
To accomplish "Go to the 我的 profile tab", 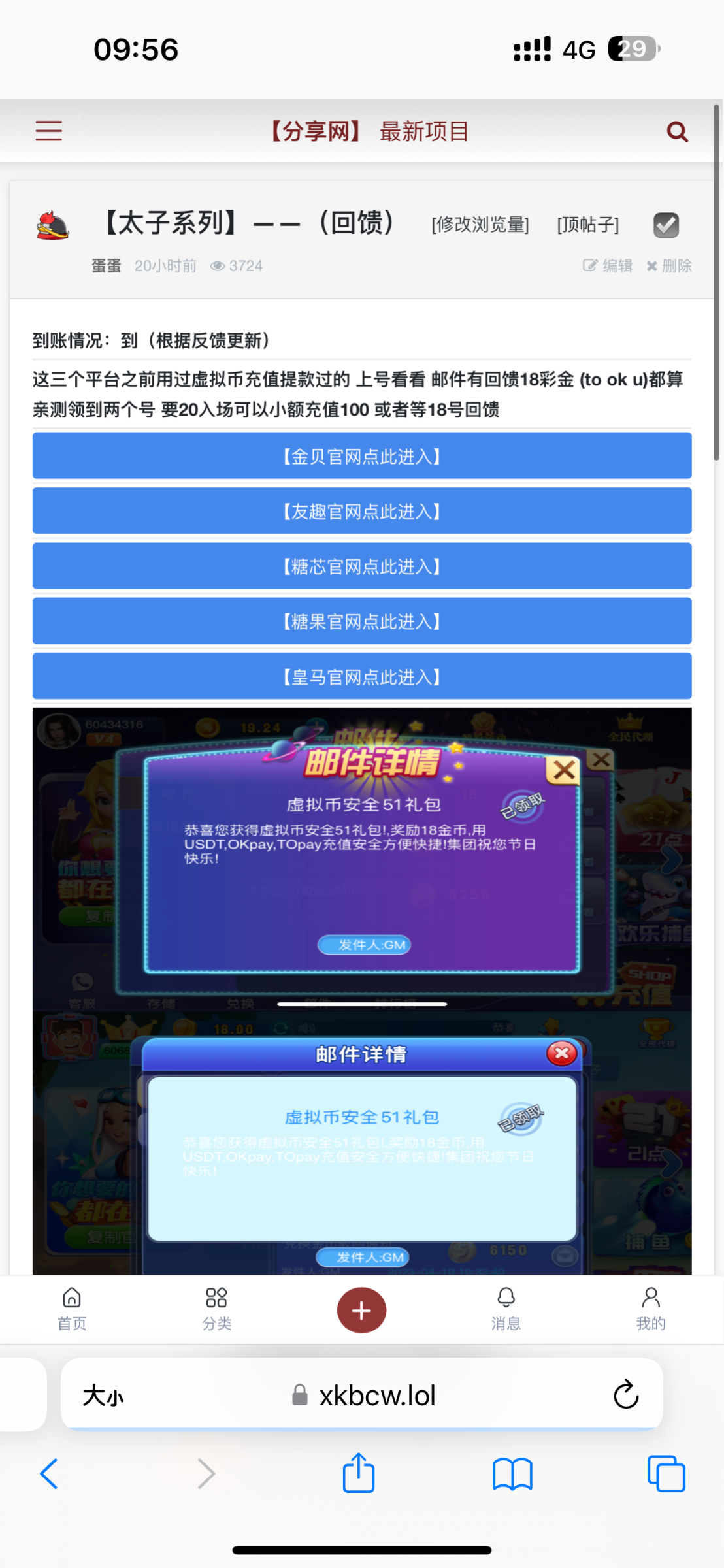I will (x=651, y=1309).
